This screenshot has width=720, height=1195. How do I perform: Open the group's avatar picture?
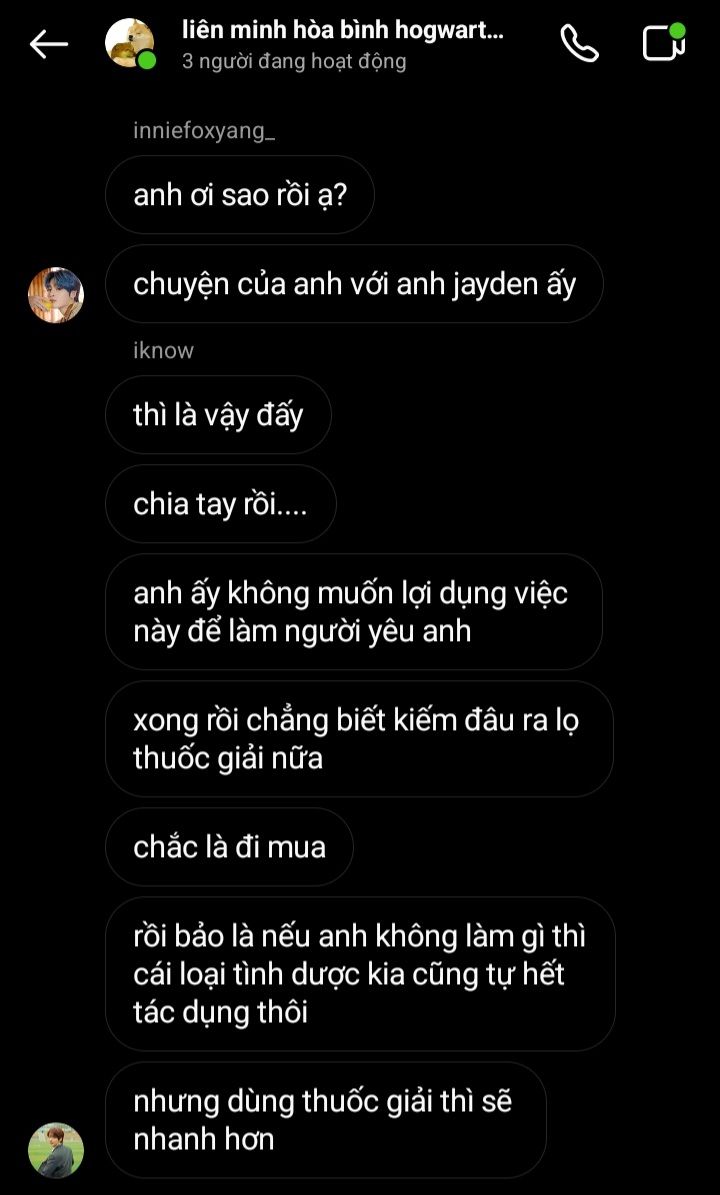(130, 43)
